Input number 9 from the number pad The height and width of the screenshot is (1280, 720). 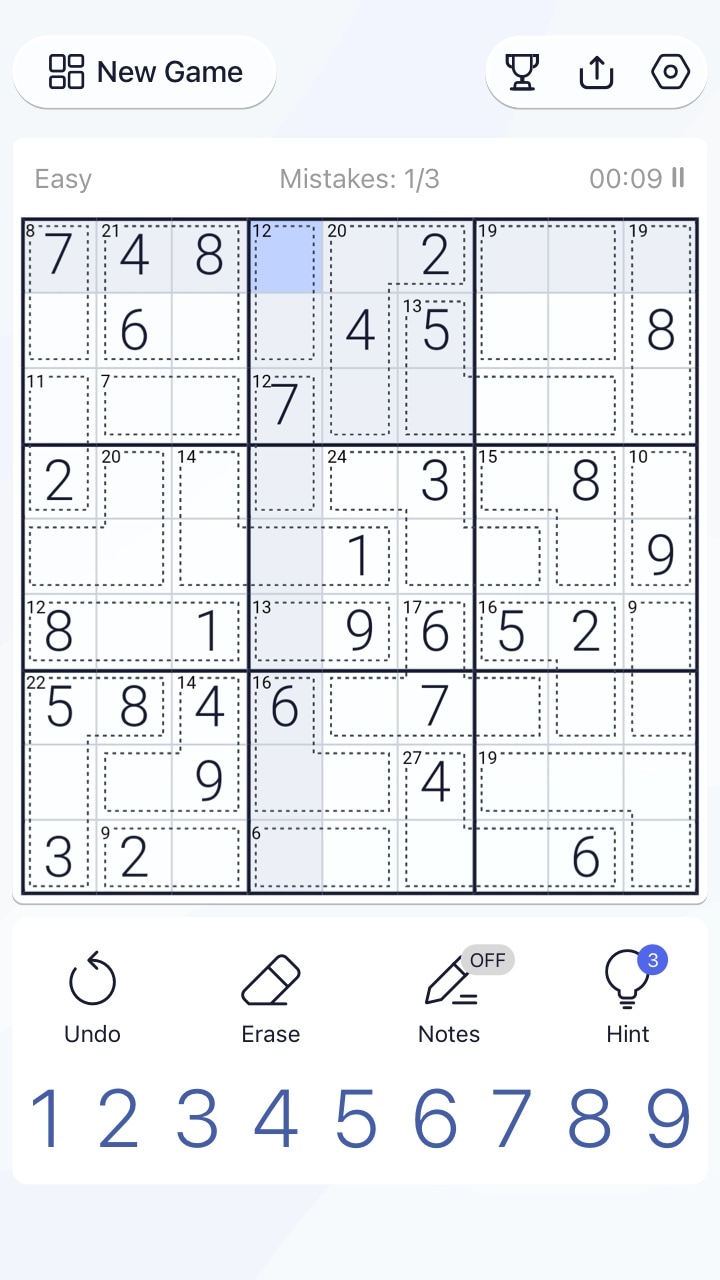668,1118
